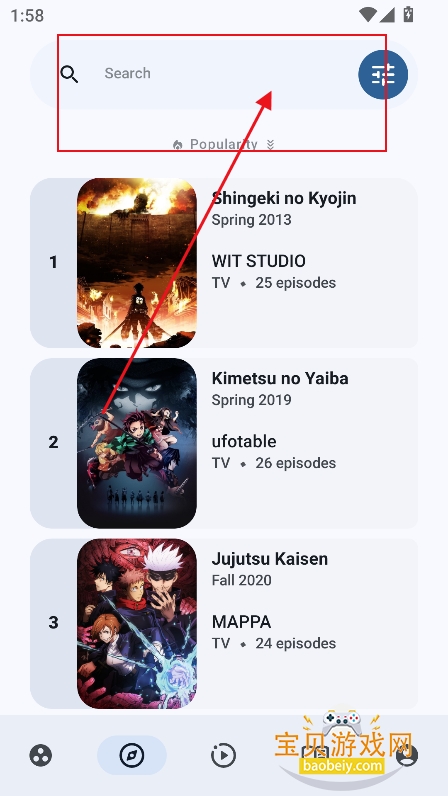Open the Kimetsu no Yaiba entry

[x=223, y=443]
